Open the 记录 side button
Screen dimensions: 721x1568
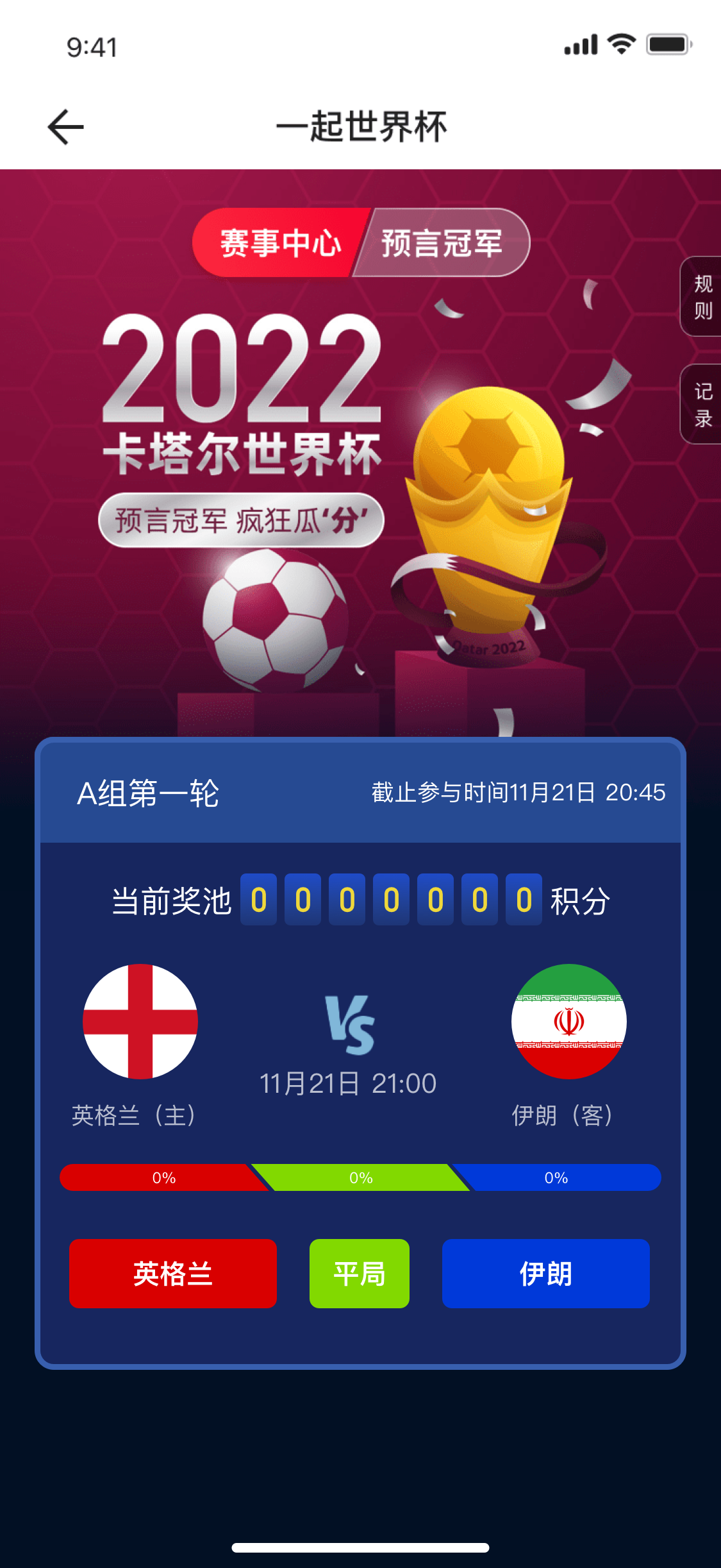(702, 405)
